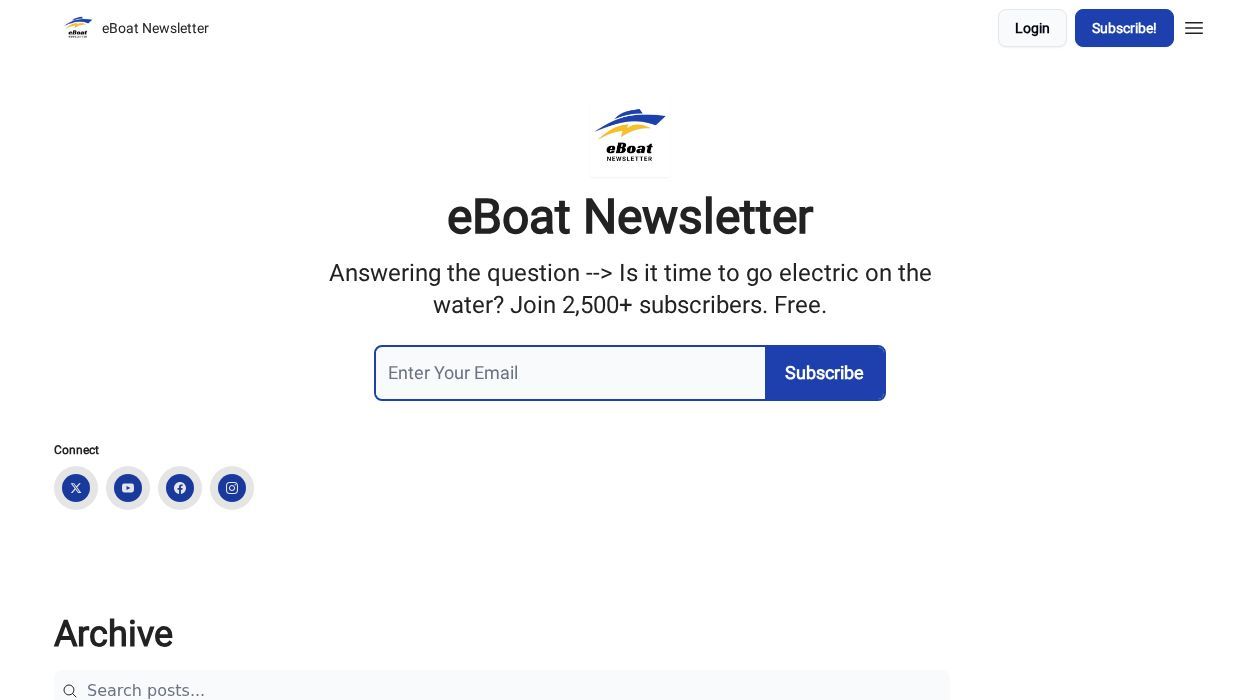Go to eBoat Newsletter home link

click(137, 28)
